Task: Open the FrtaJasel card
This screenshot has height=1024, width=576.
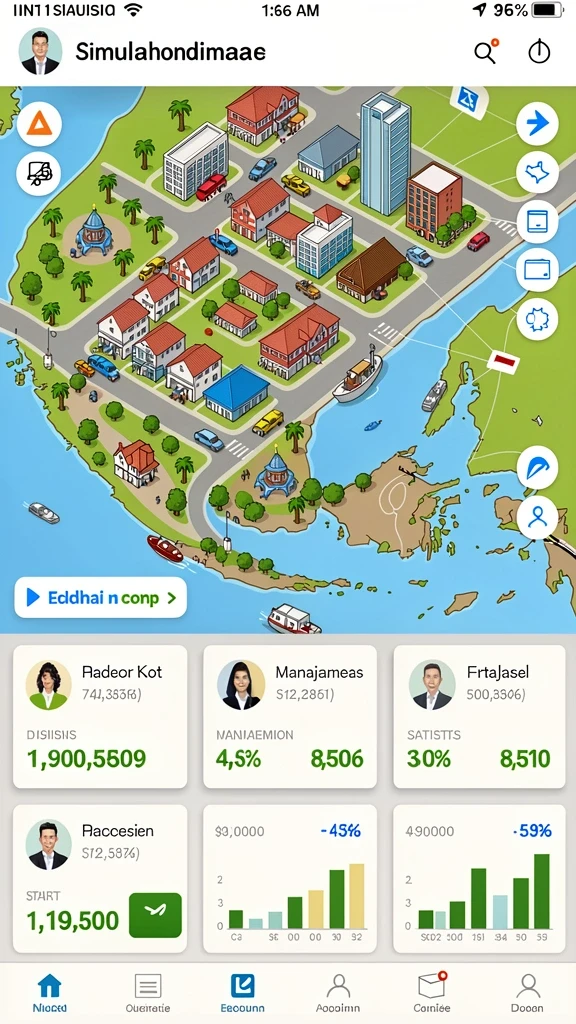Action: [x=479, y=717]
